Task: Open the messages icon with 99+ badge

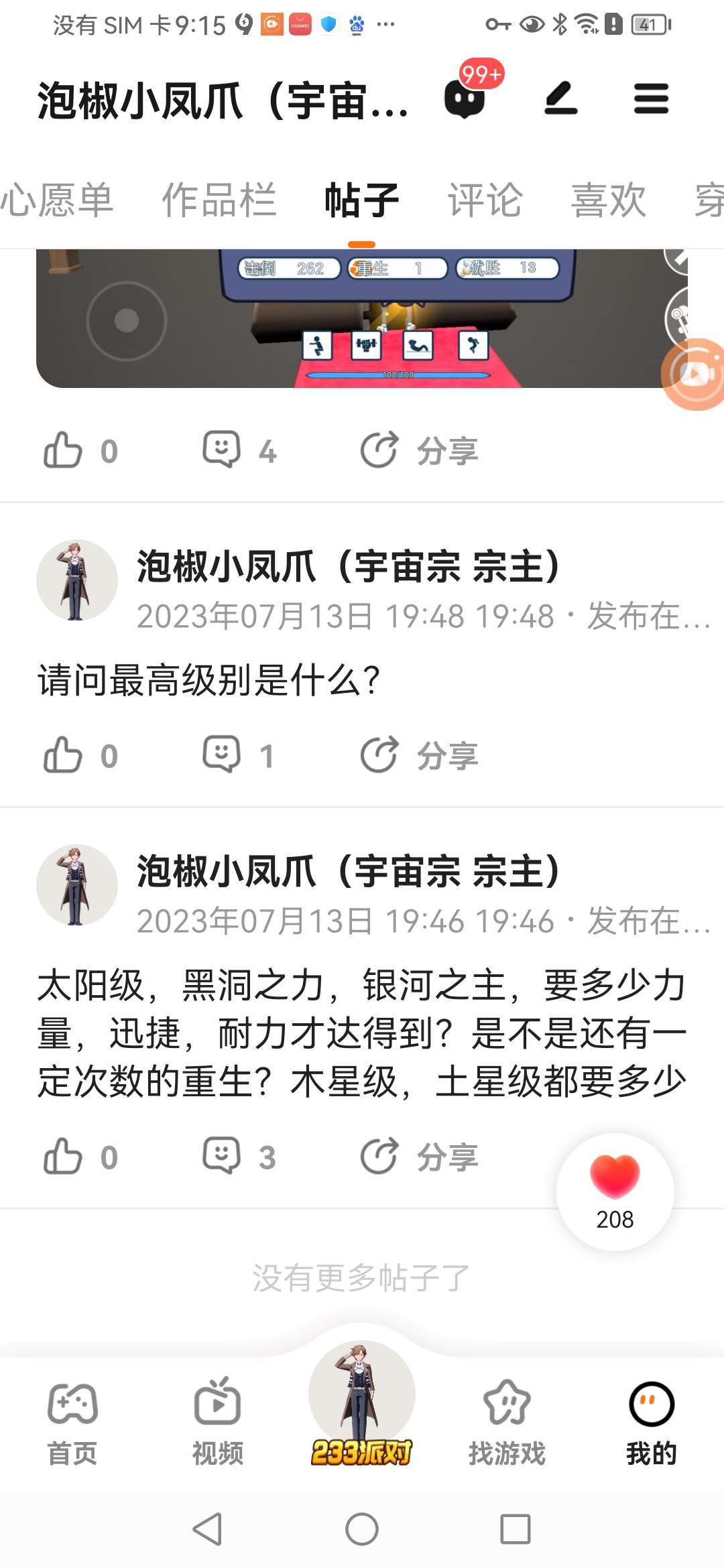Action: pyautogui.click(x=465, y=99)
